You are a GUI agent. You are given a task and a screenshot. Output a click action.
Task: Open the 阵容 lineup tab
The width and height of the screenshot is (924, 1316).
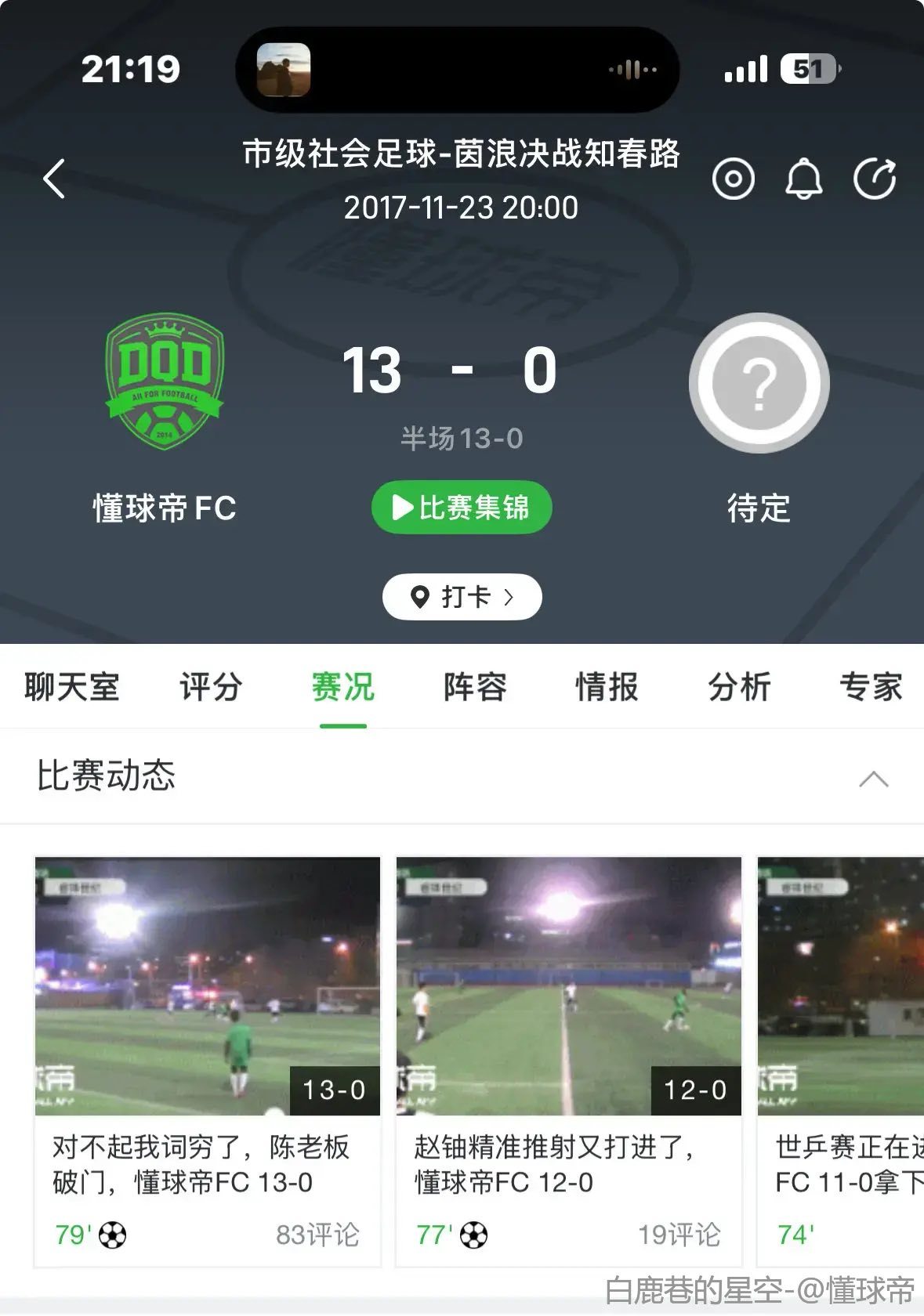(x=475, y=687)
